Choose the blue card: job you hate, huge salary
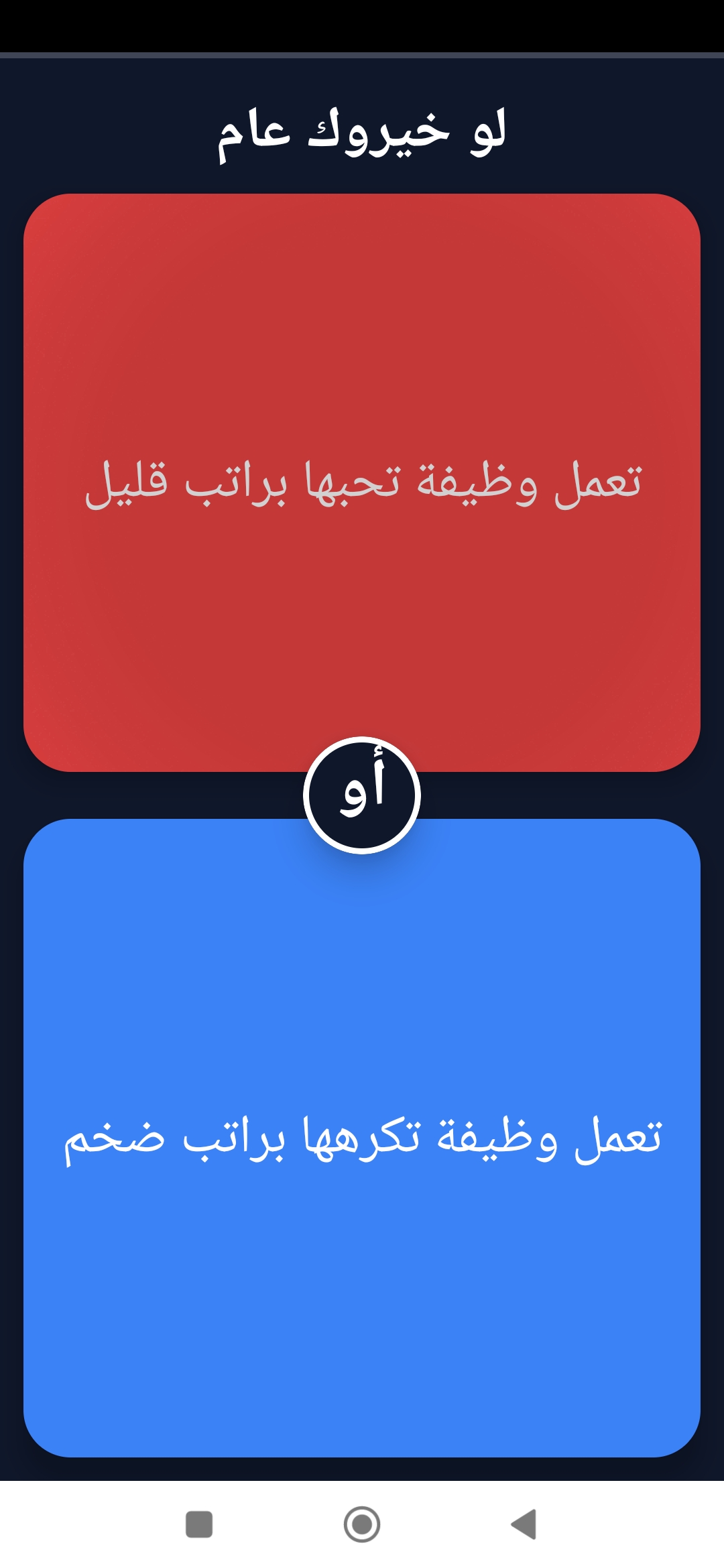The height and width of the screenshot is (1568, 724). [362, 1138]
